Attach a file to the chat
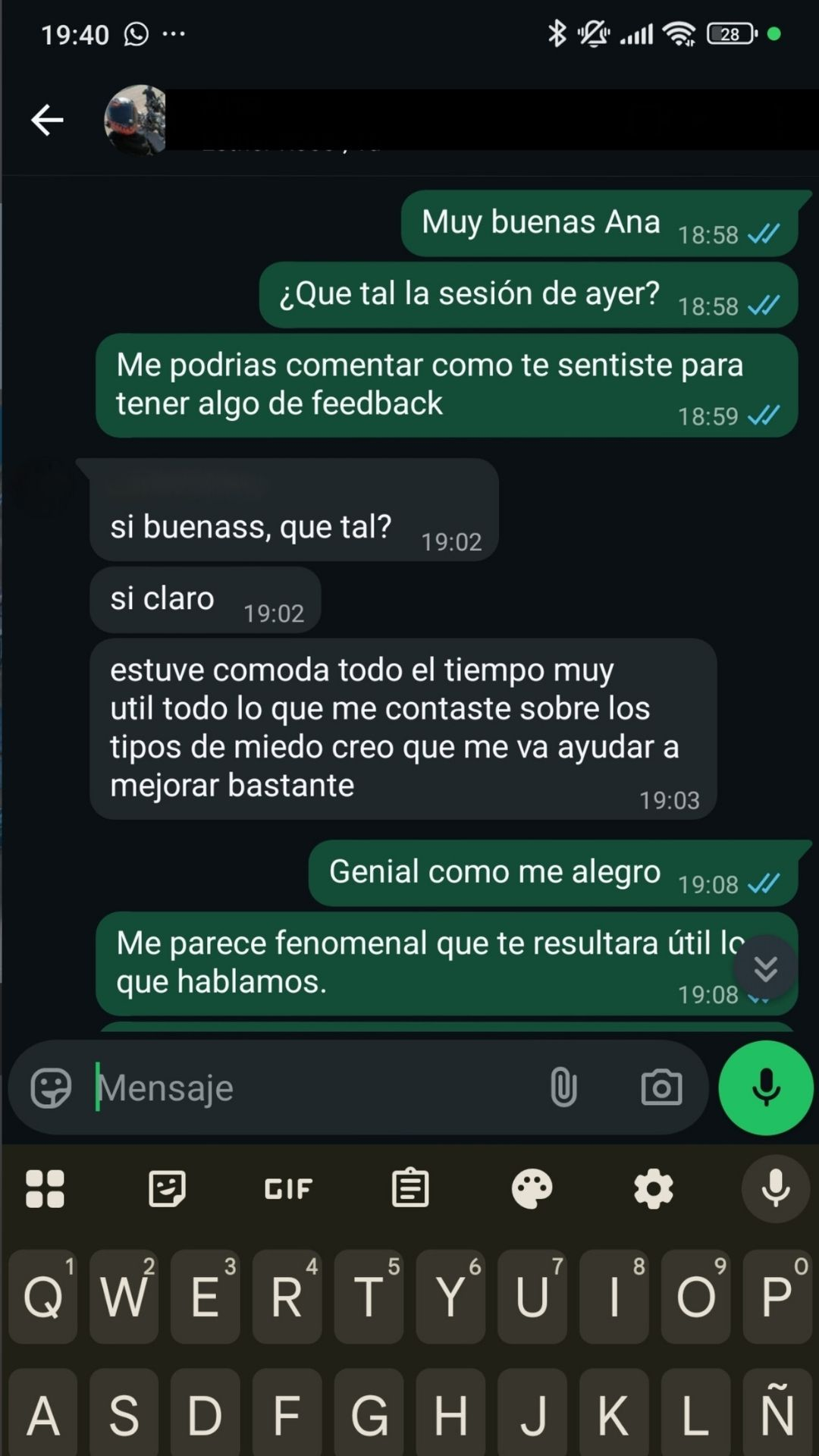Viewport: 819px width, 1456px height. 563,1087
